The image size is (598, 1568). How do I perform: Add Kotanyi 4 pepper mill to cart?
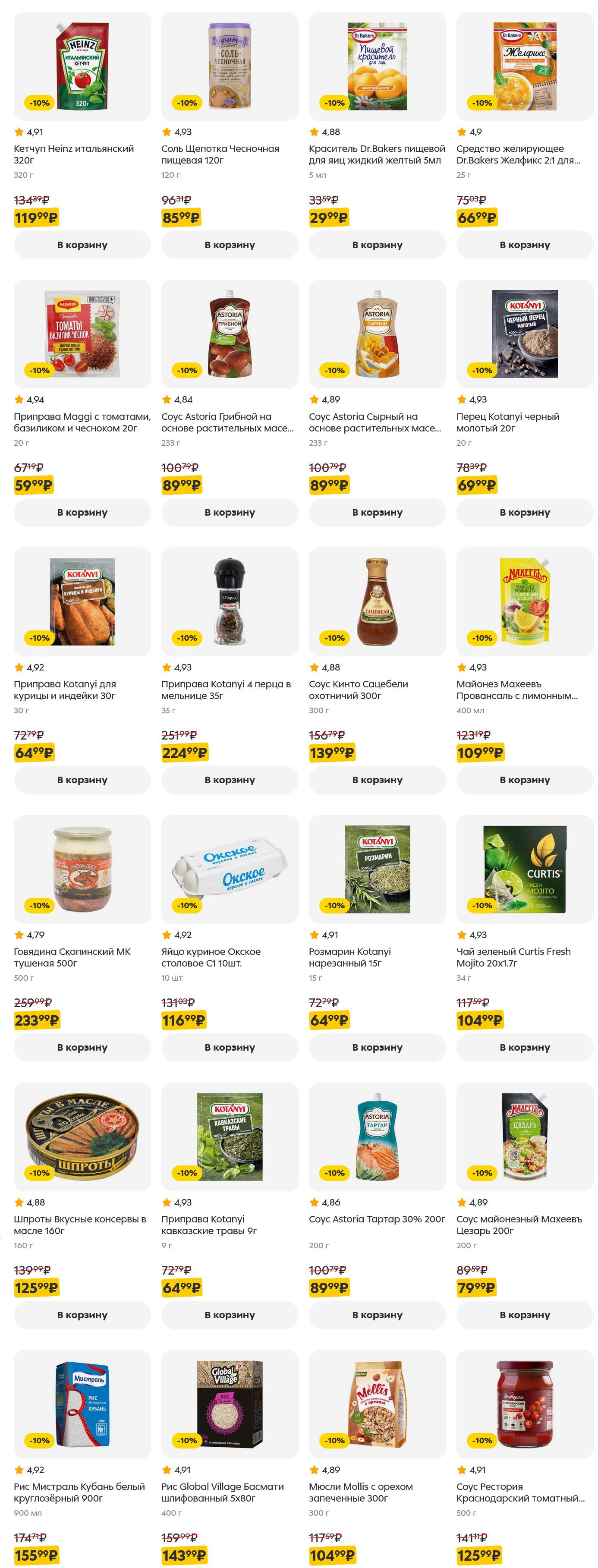coord(230,779)
